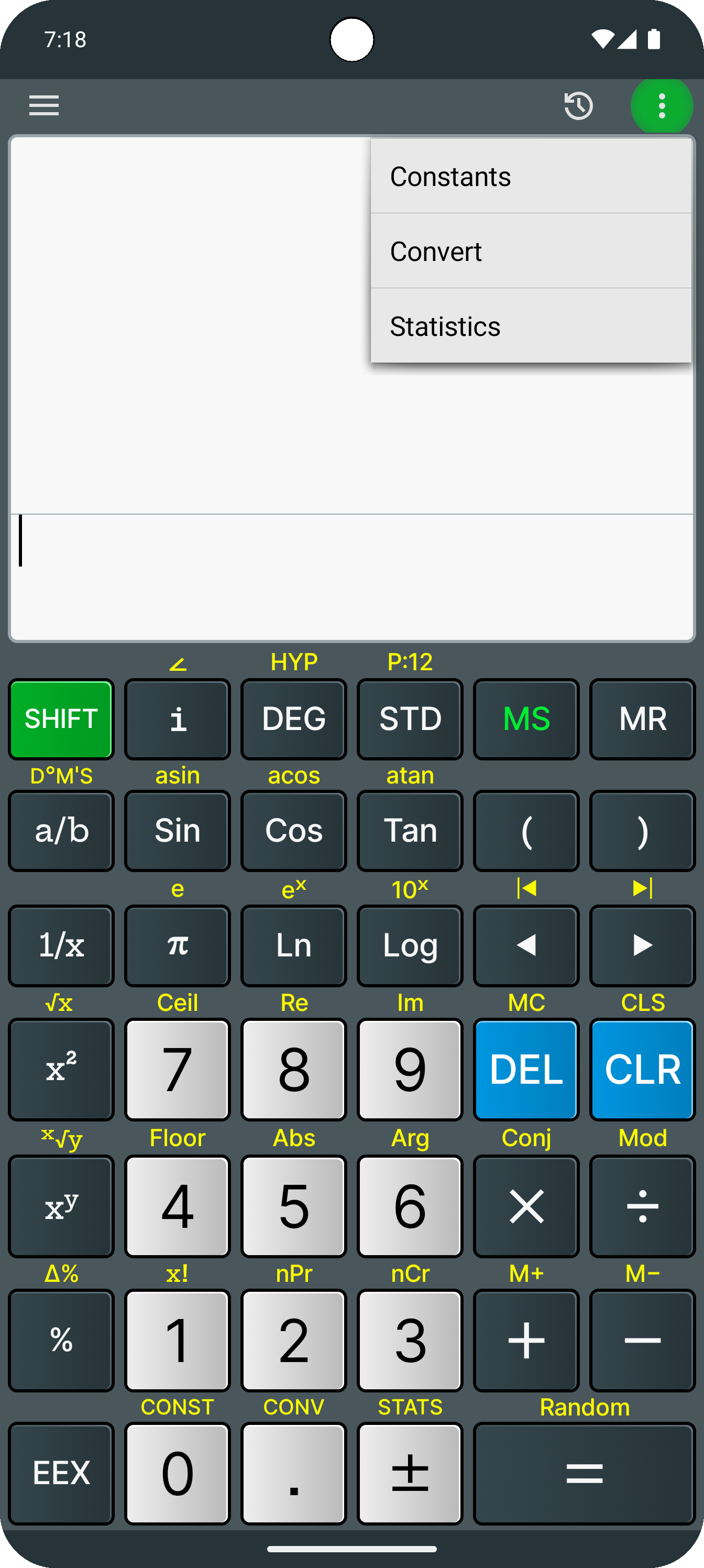Select Constants from the overflow menu
704x1568 pixels.
[x=531, y=177]
